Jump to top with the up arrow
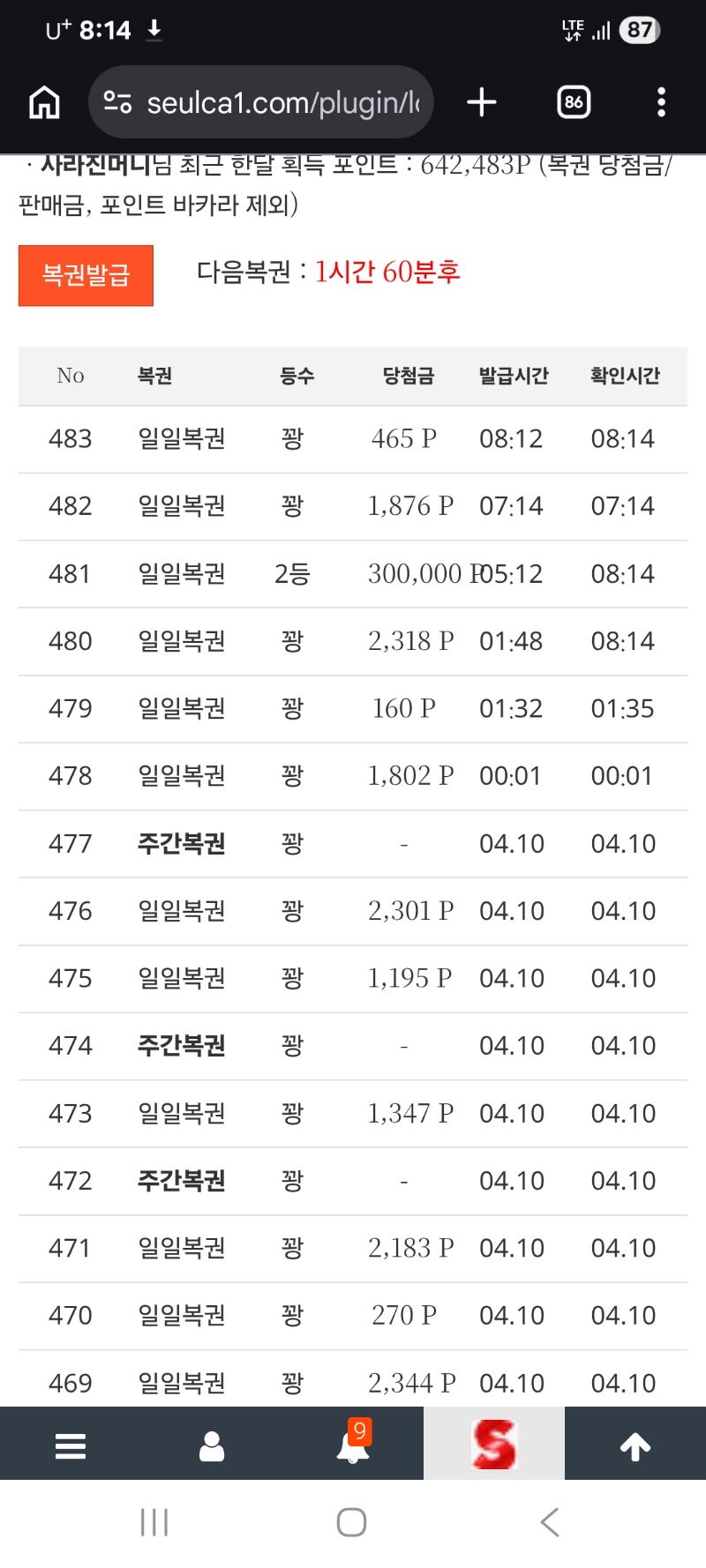The image size is (706, 1568). coord(635,1446)
